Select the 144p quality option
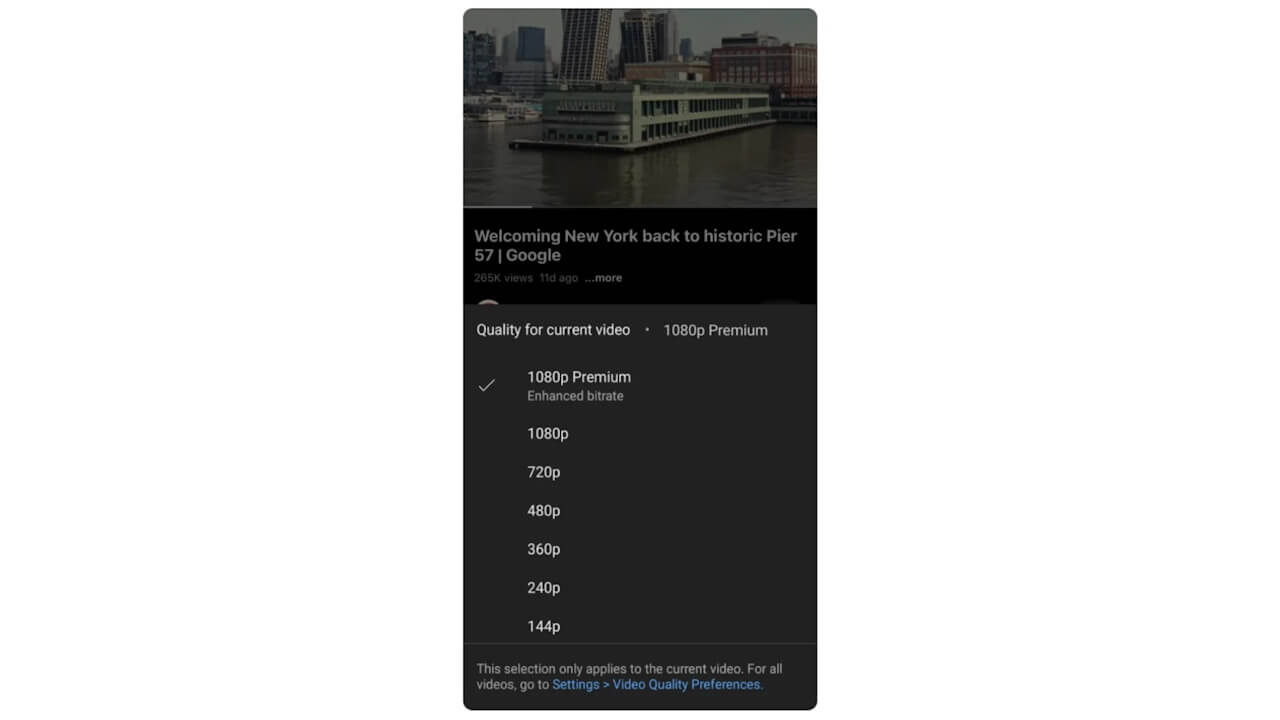 click(x=544, y=626)
